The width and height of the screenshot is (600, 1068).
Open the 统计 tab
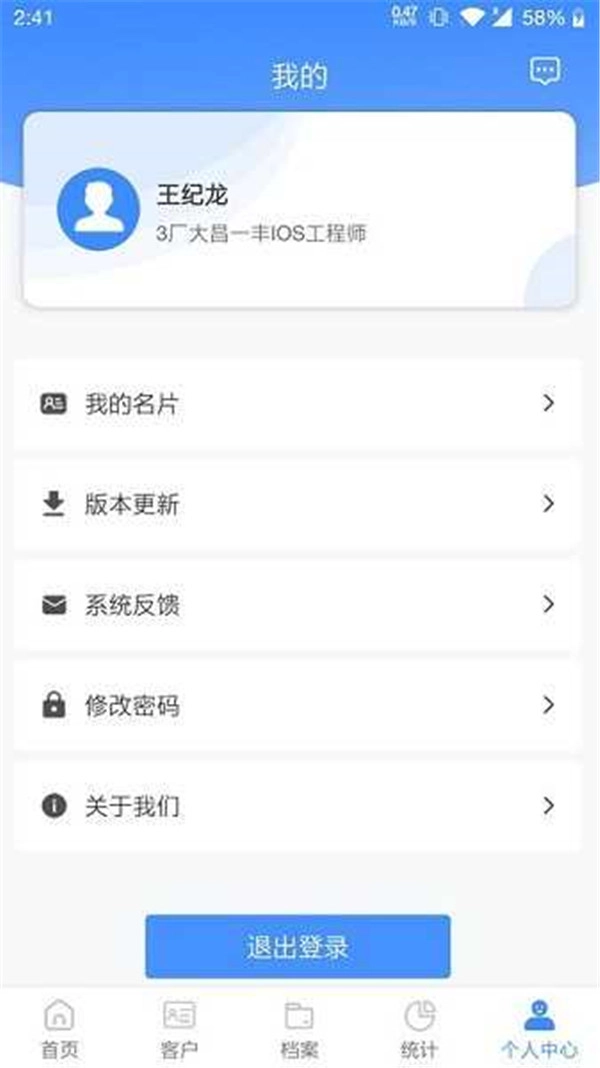pyautogui.click(x=419, y=1029)
